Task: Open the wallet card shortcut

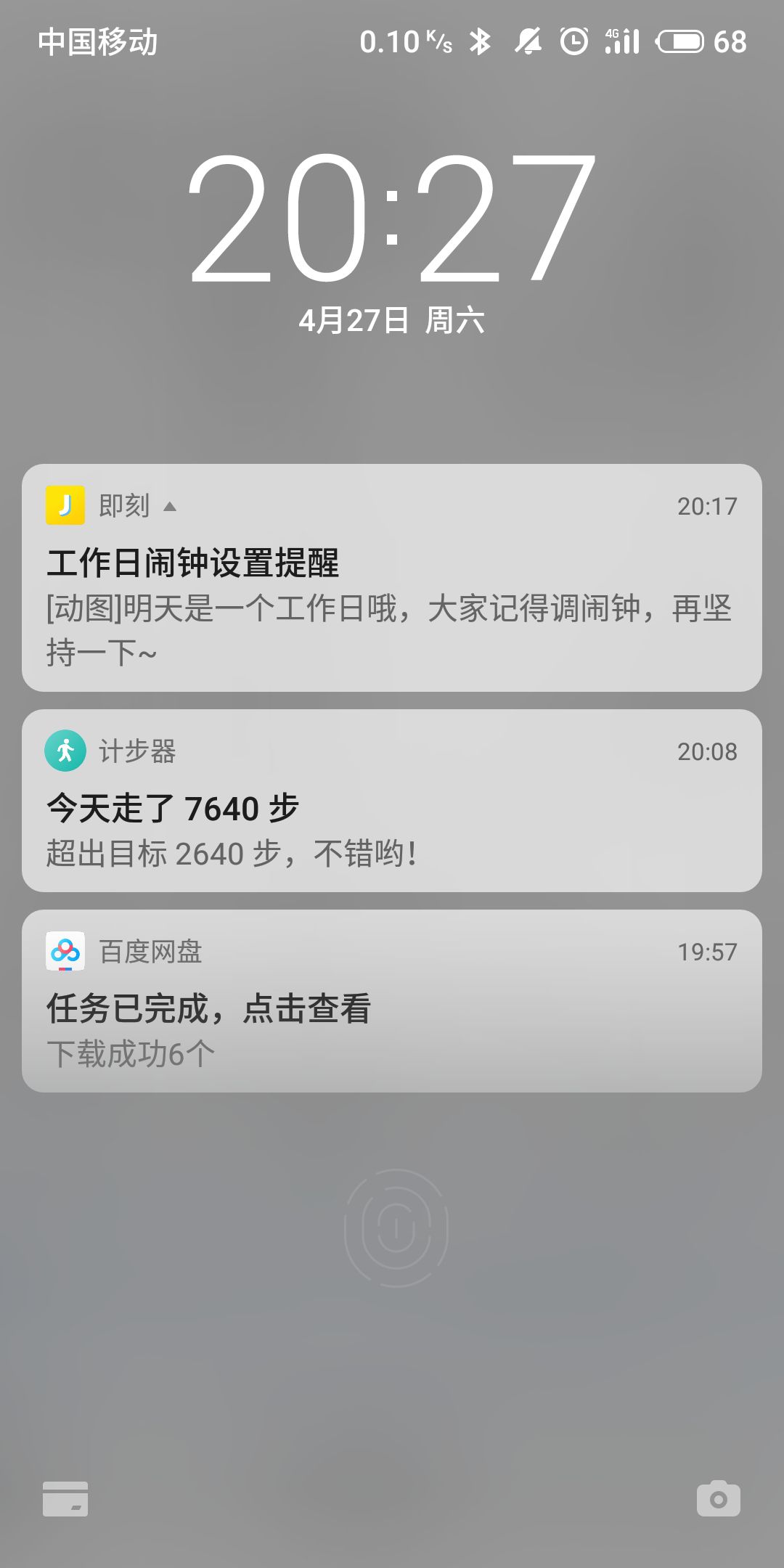Action: [65, 1499]
